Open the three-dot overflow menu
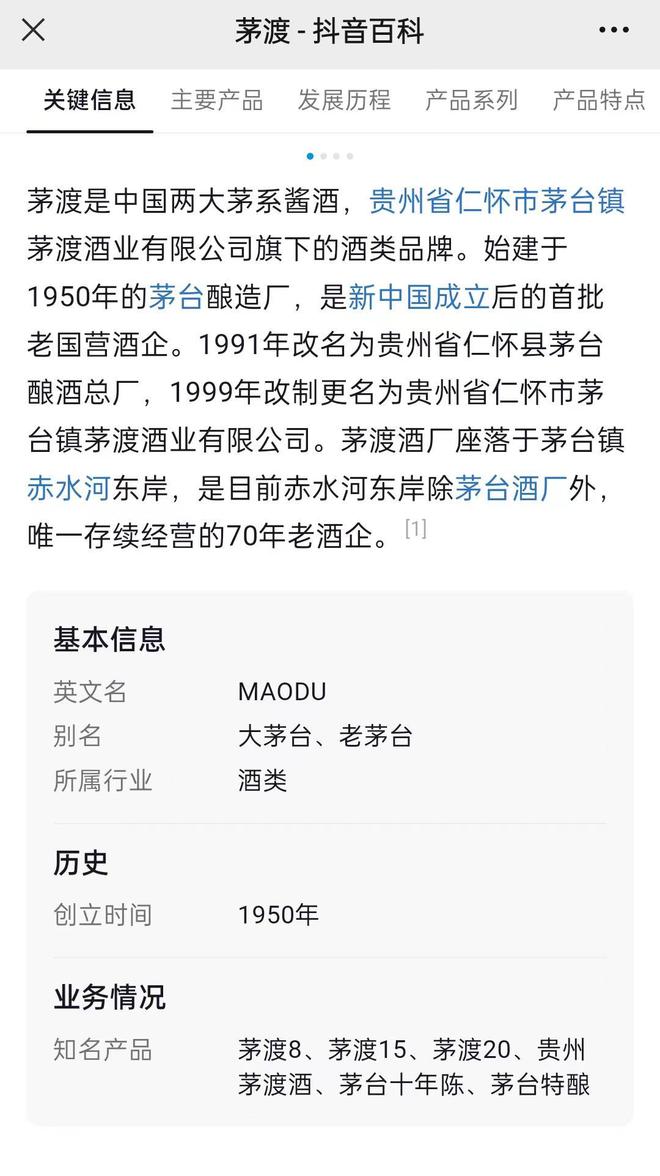The height and width of the screenshot is (1176, 660). click(x=613, y=30)
